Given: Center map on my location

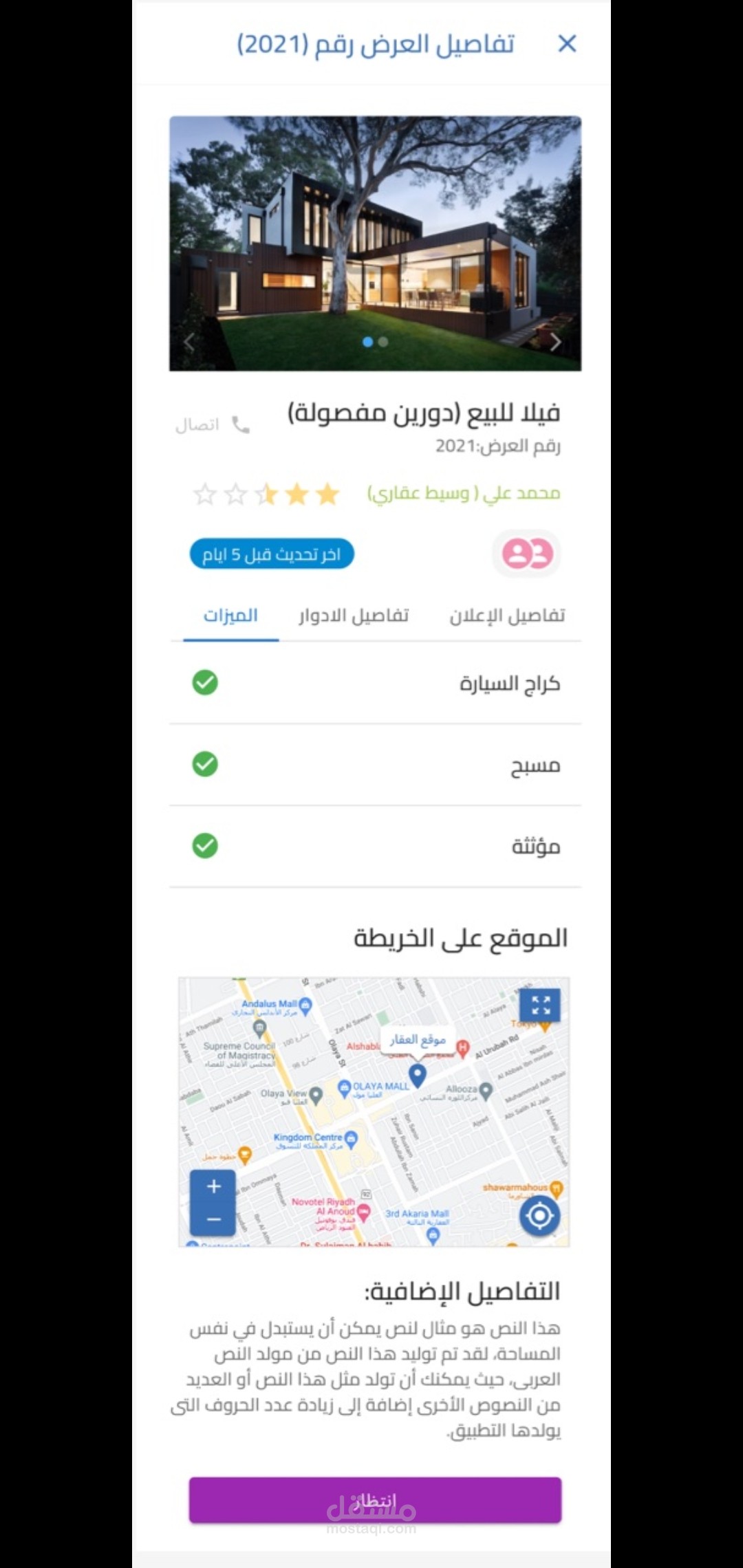Looking at the screenshot, I should 539,1216.
